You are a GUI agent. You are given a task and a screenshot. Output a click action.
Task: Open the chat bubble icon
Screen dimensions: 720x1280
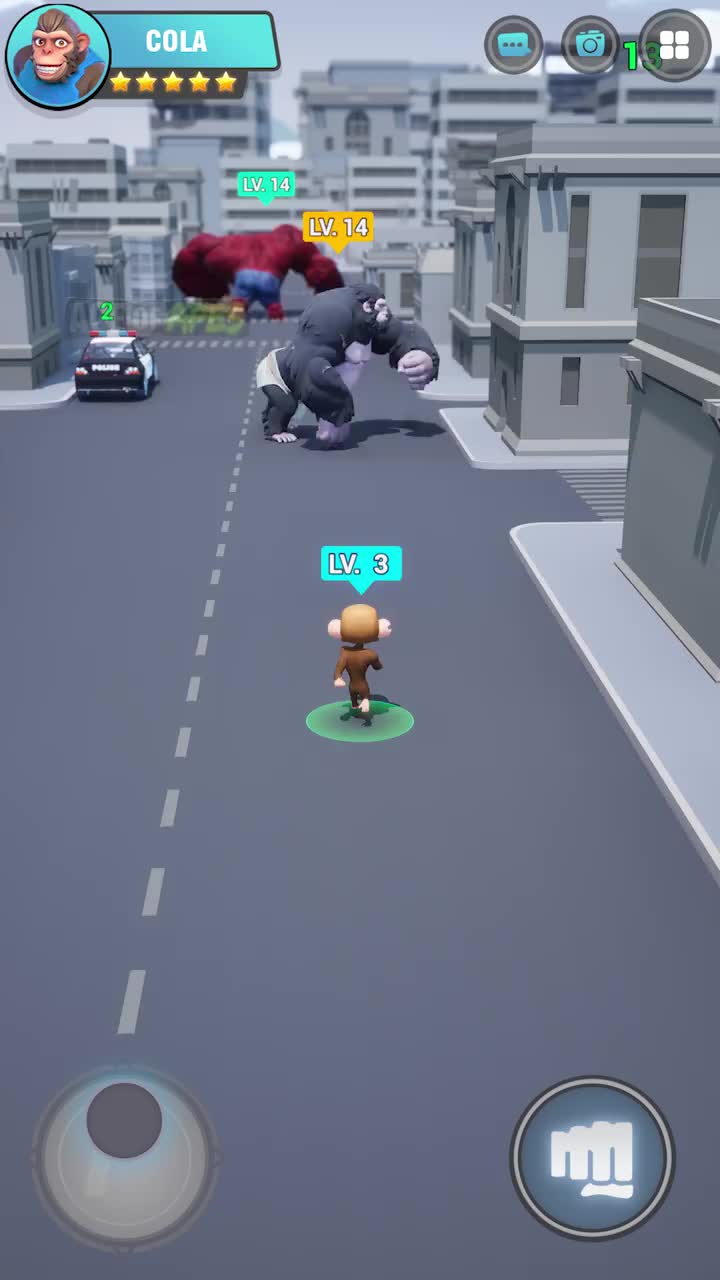tap(513, 45)
